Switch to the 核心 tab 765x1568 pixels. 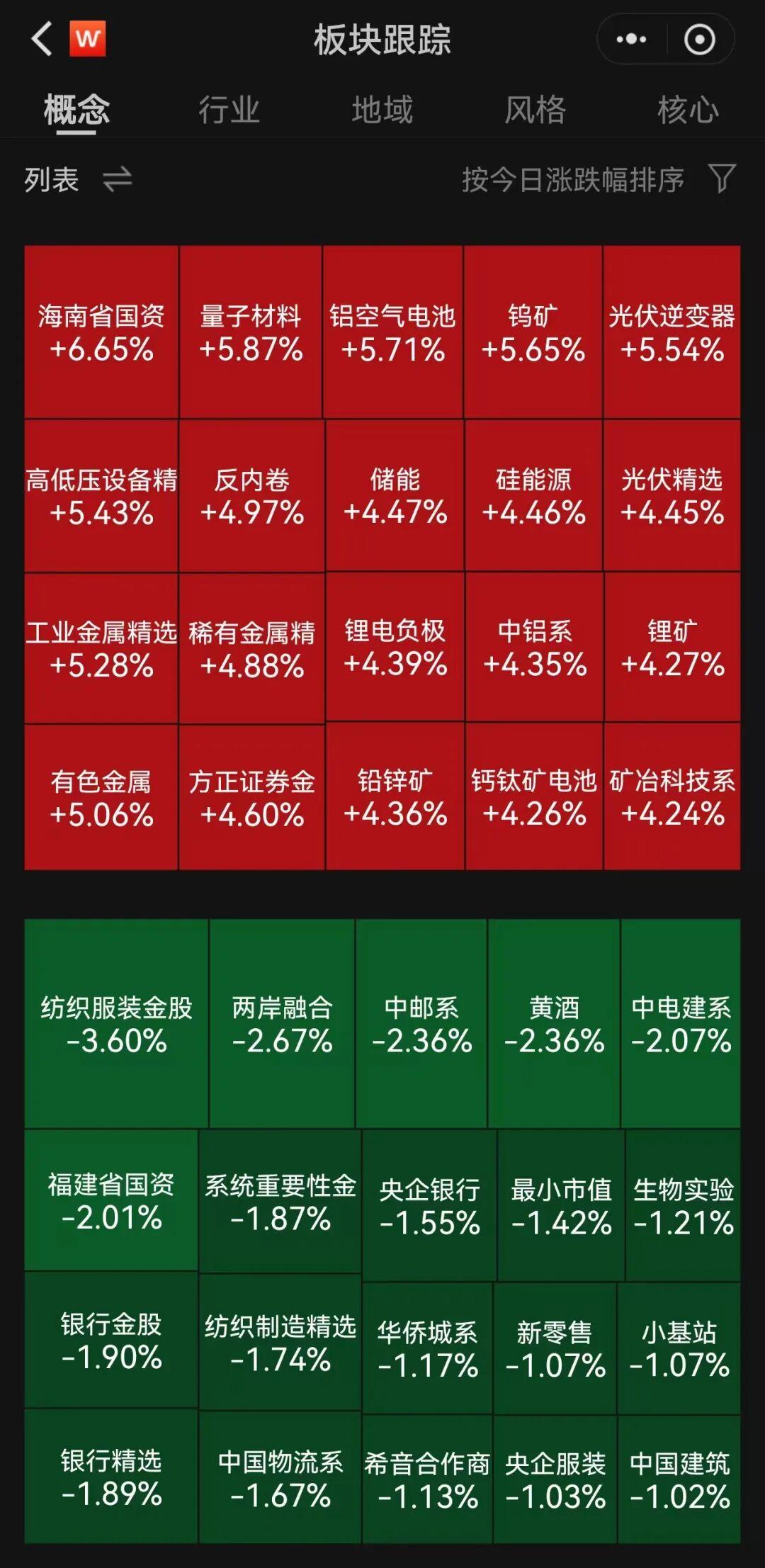click(x=687, y=110)
